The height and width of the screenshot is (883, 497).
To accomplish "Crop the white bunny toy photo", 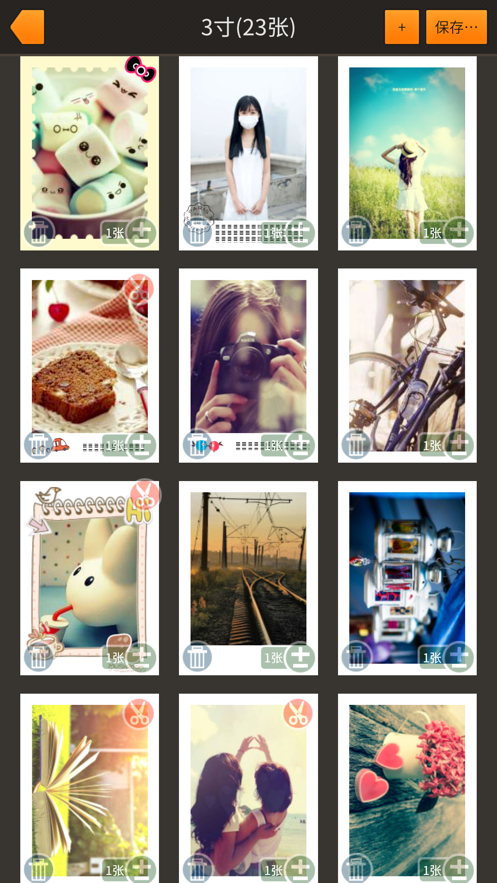I will (146, 494).
